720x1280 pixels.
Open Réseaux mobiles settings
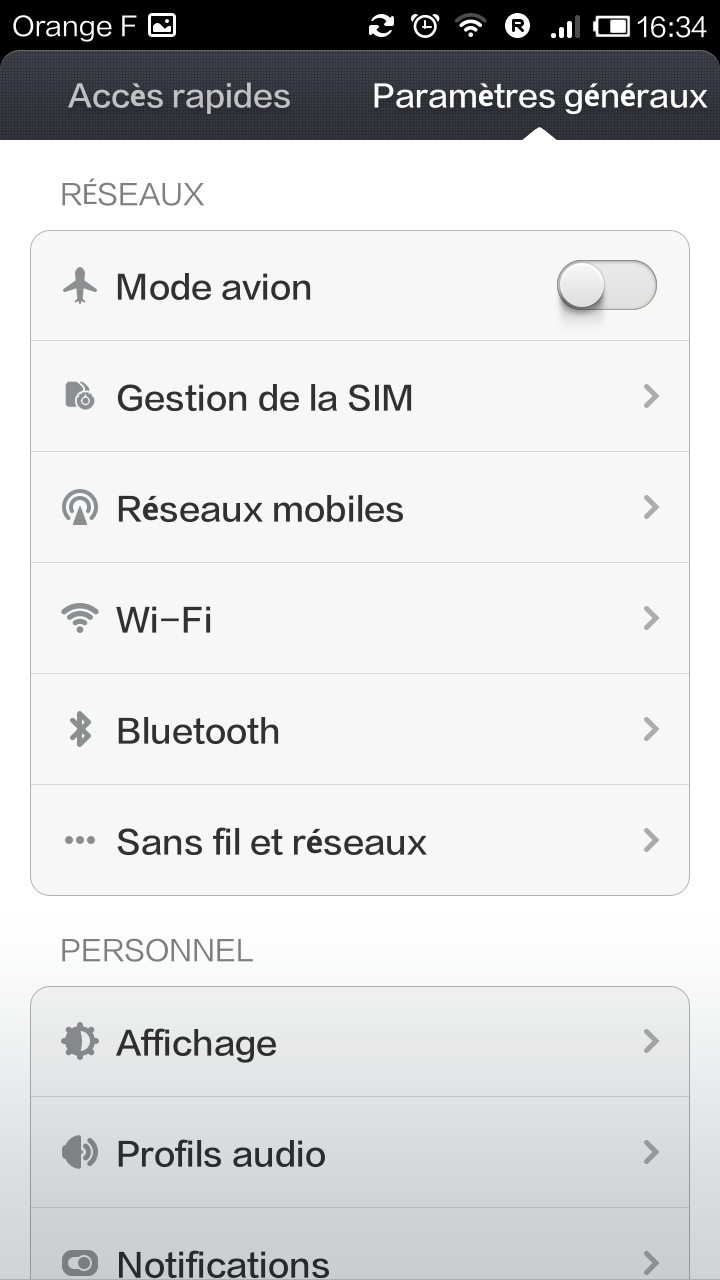pos(360,508)
